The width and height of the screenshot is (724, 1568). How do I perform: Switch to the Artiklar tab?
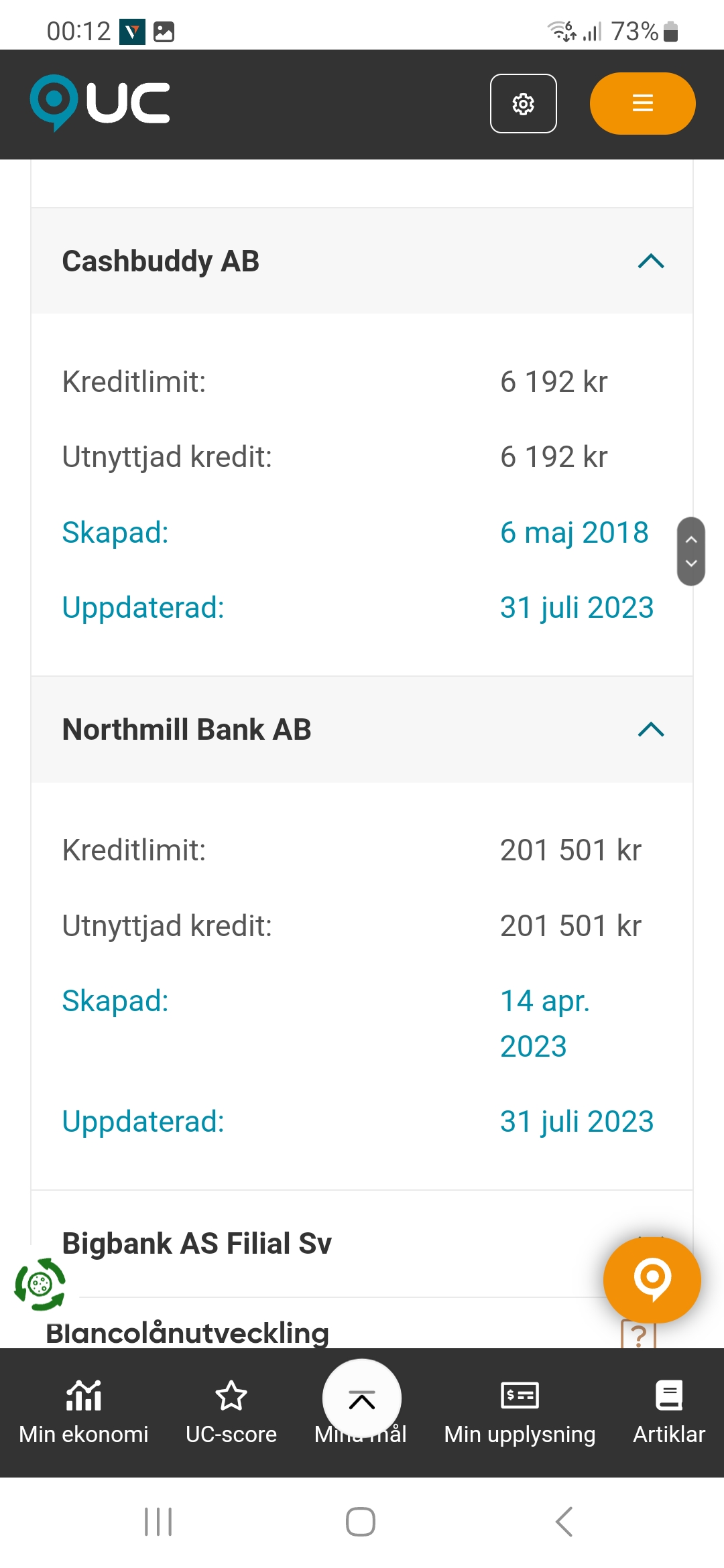(668, 1411)
